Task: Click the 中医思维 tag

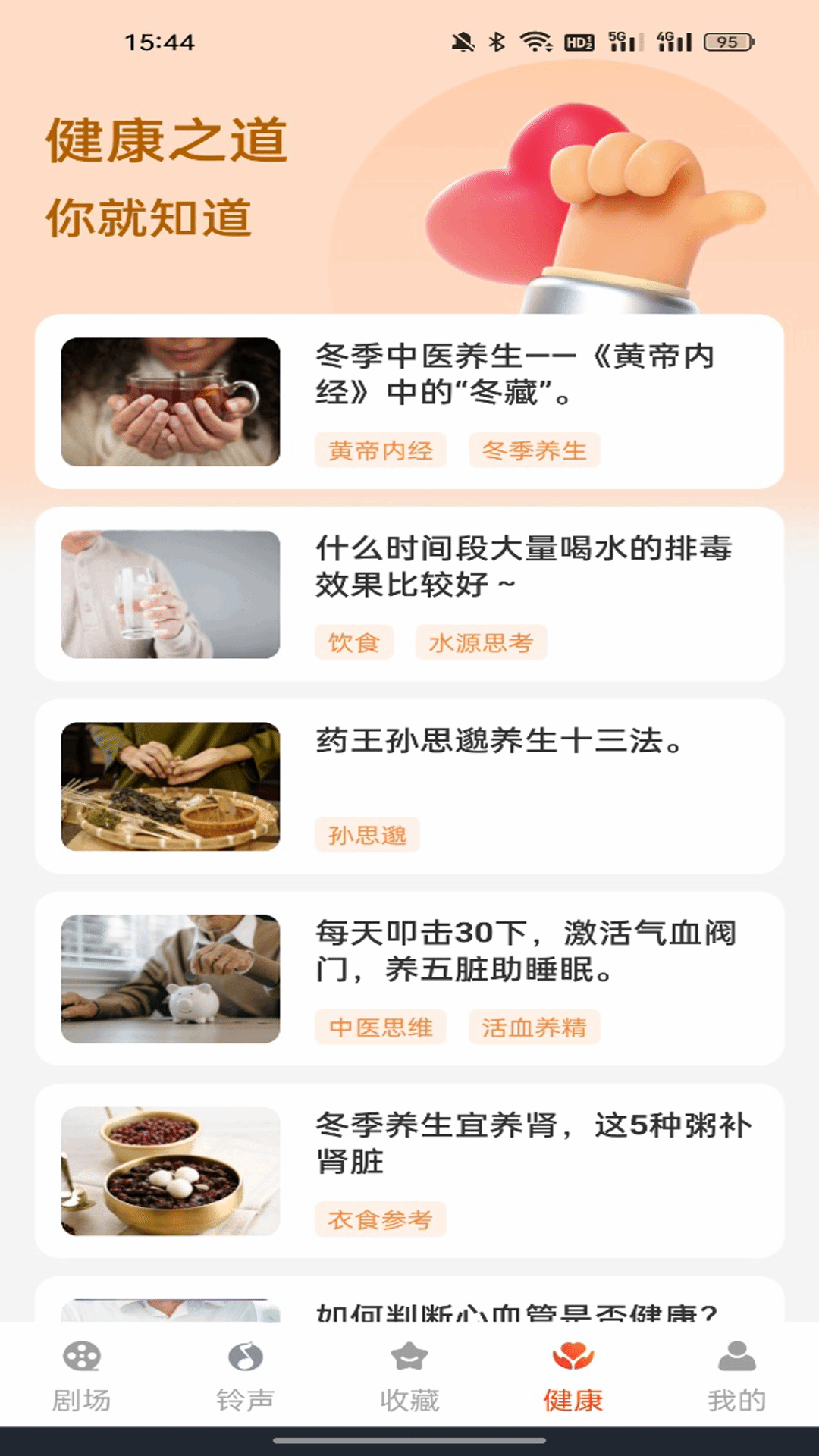Action: coord(381,1028)
